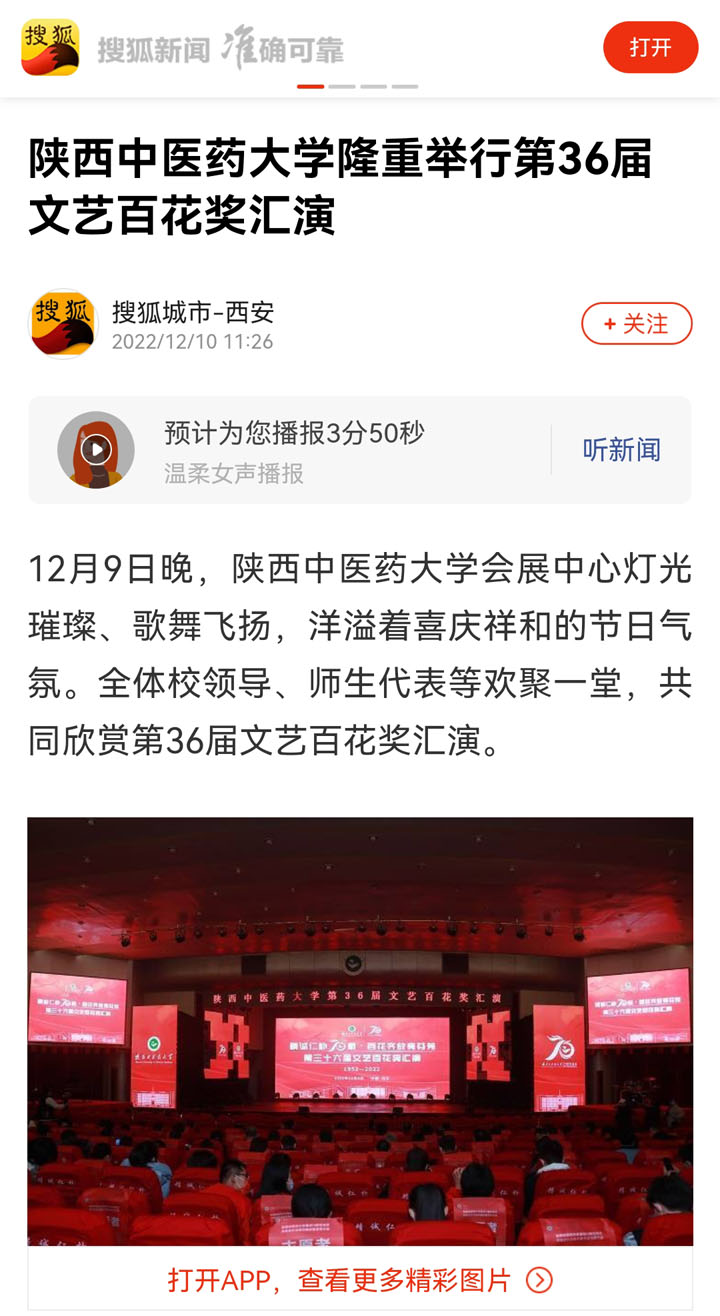Viewport: 720px width, 1316px height.
Task: Tap the red 打开 button
Action: [x=650, y=47]
